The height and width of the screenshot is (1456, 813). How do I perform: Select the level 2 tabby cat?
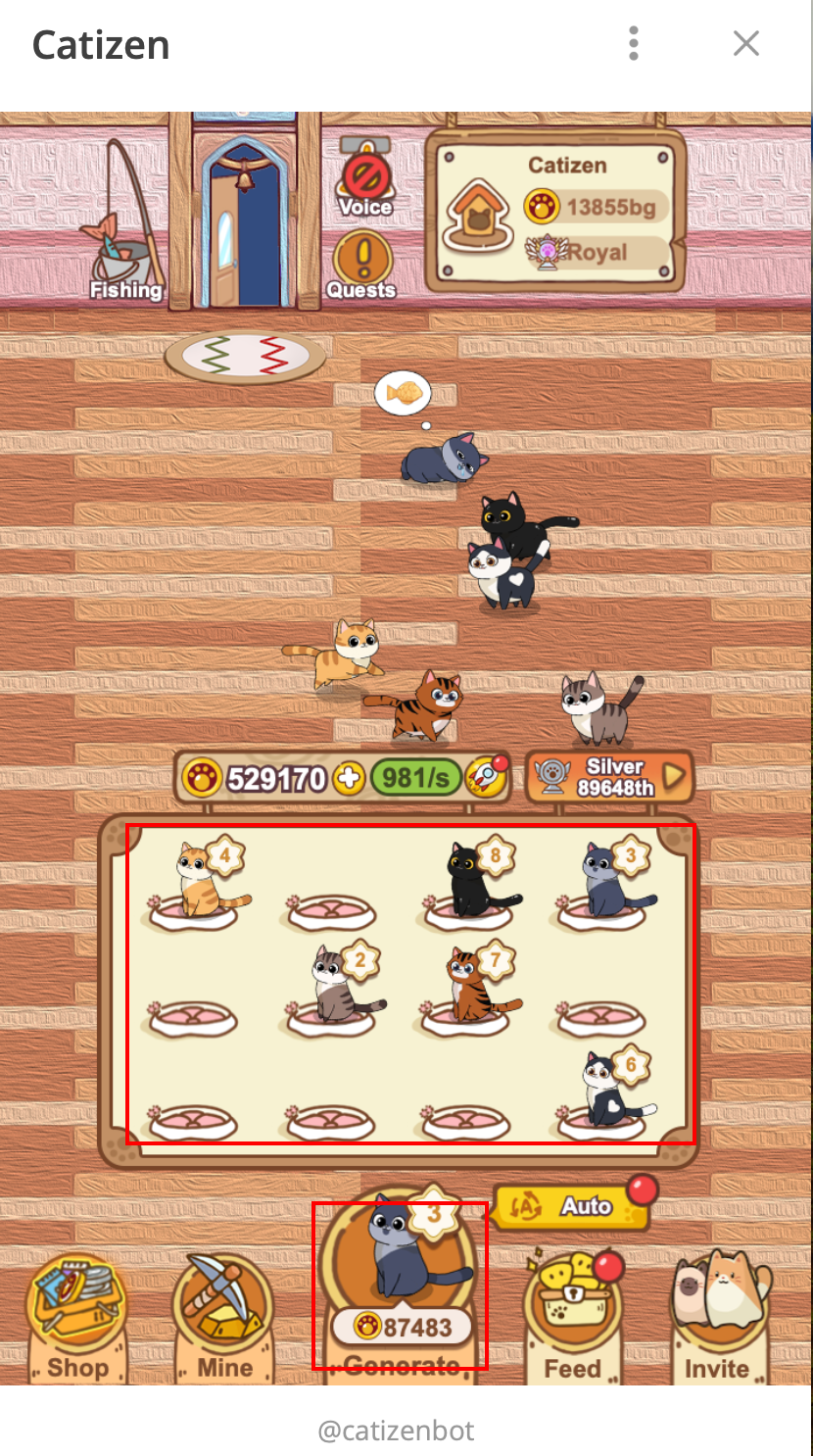coord(336,985)
